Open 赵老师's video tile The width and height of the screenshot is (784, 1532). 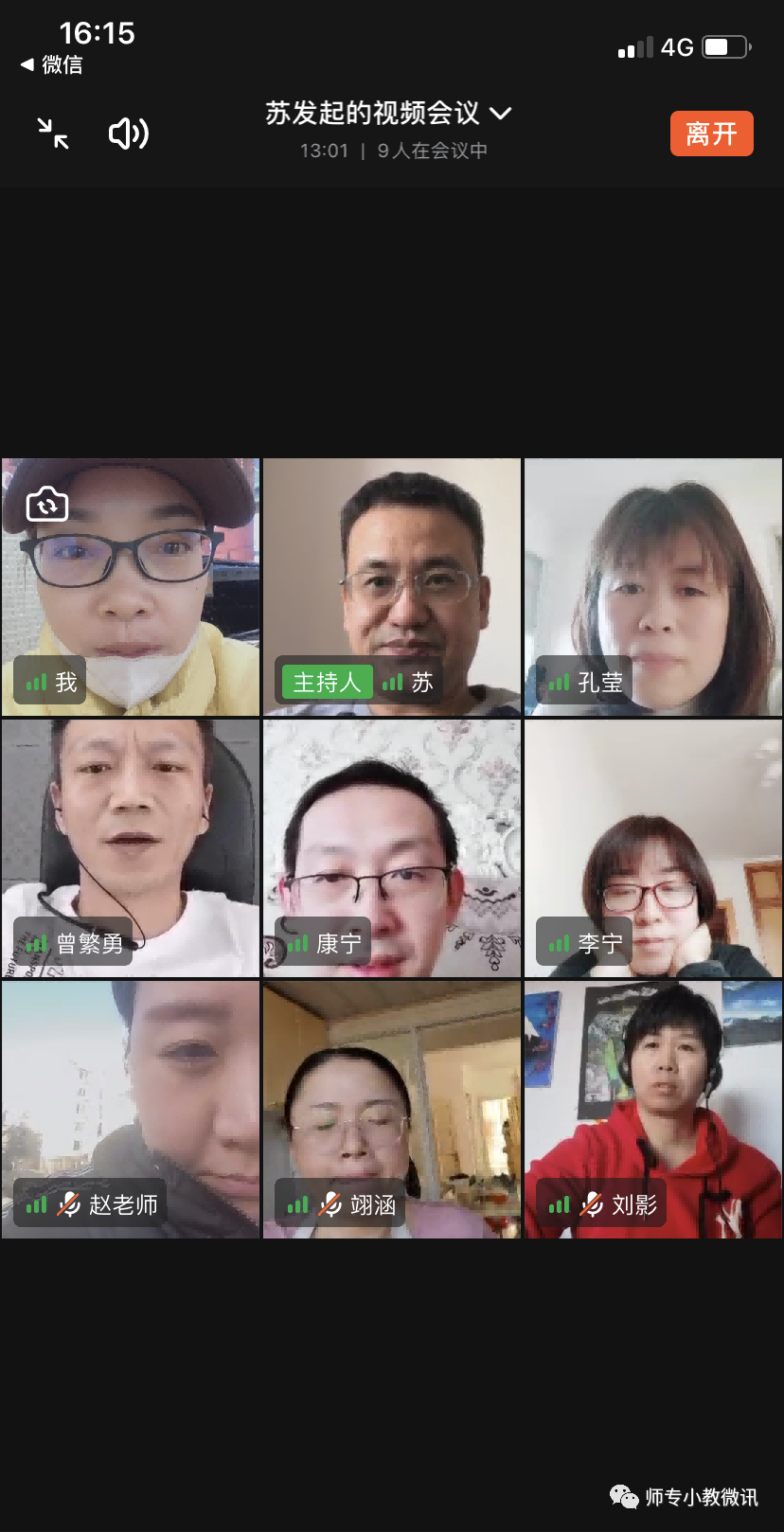point(131,1110)
